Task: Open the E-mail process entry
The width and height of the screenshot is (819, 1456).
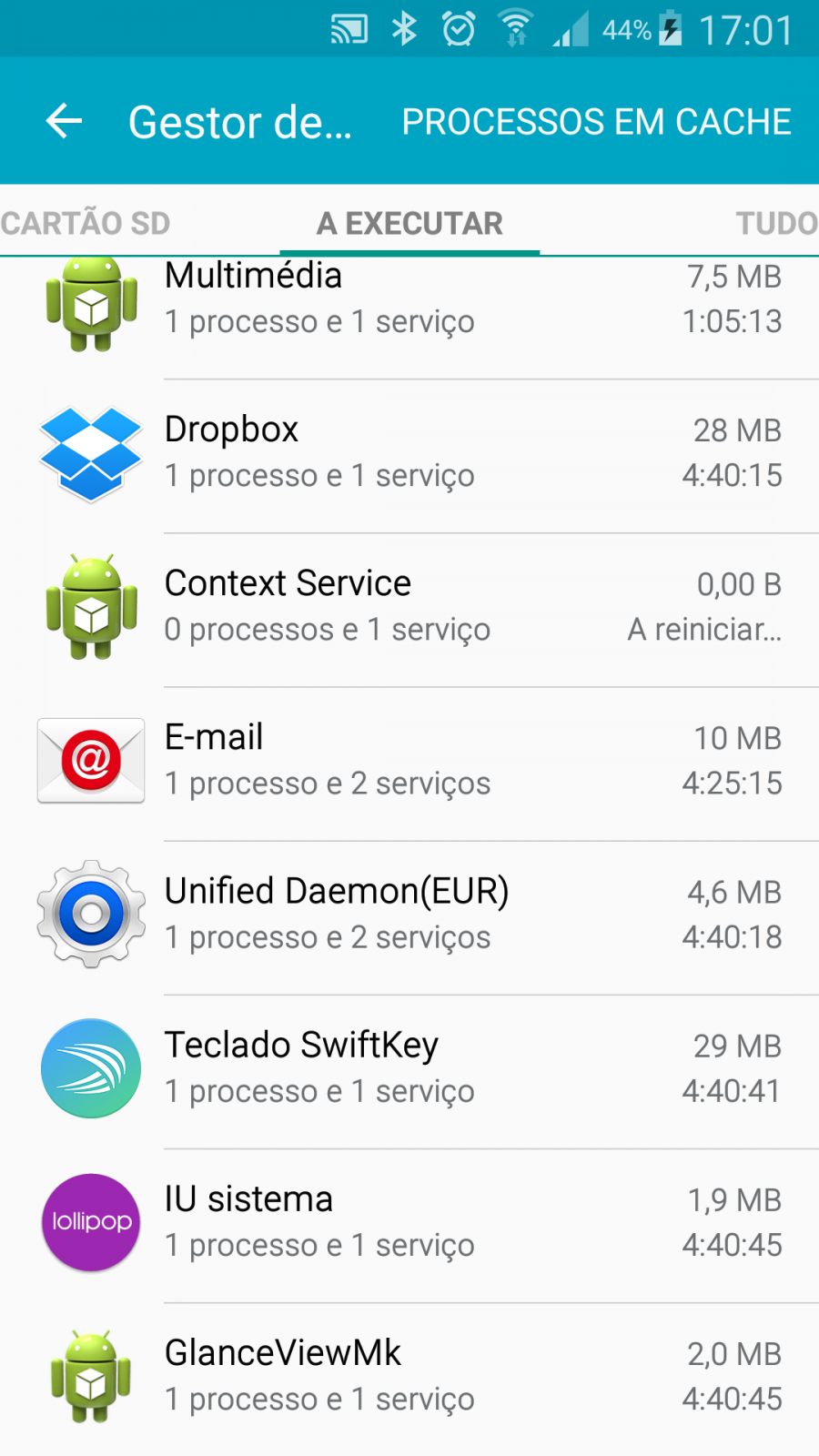Action: (x=409, y=763)
